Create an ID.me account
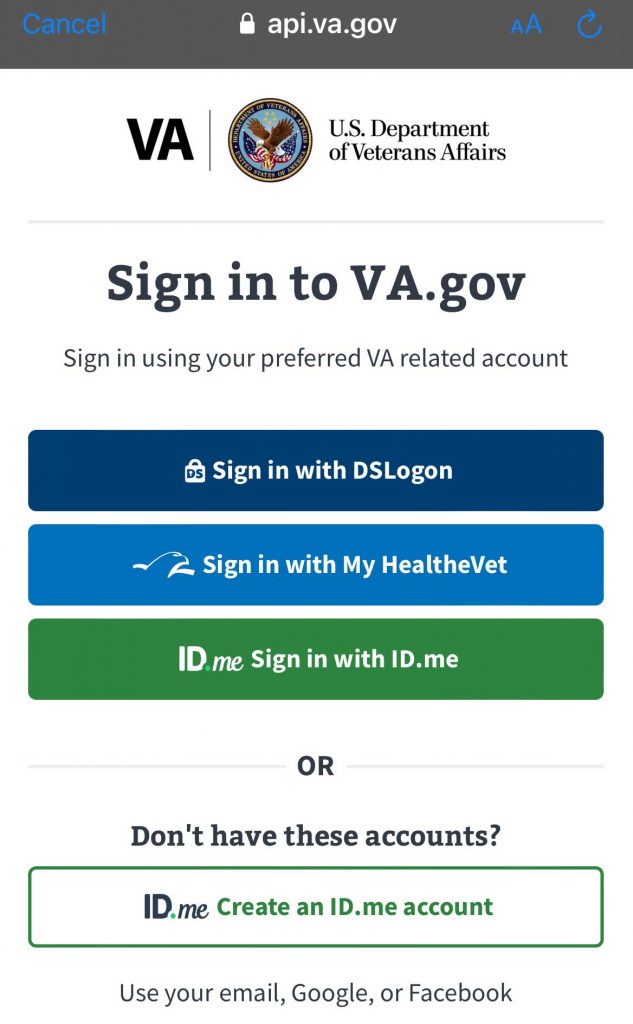633x1024 pixels. [316, 907]
